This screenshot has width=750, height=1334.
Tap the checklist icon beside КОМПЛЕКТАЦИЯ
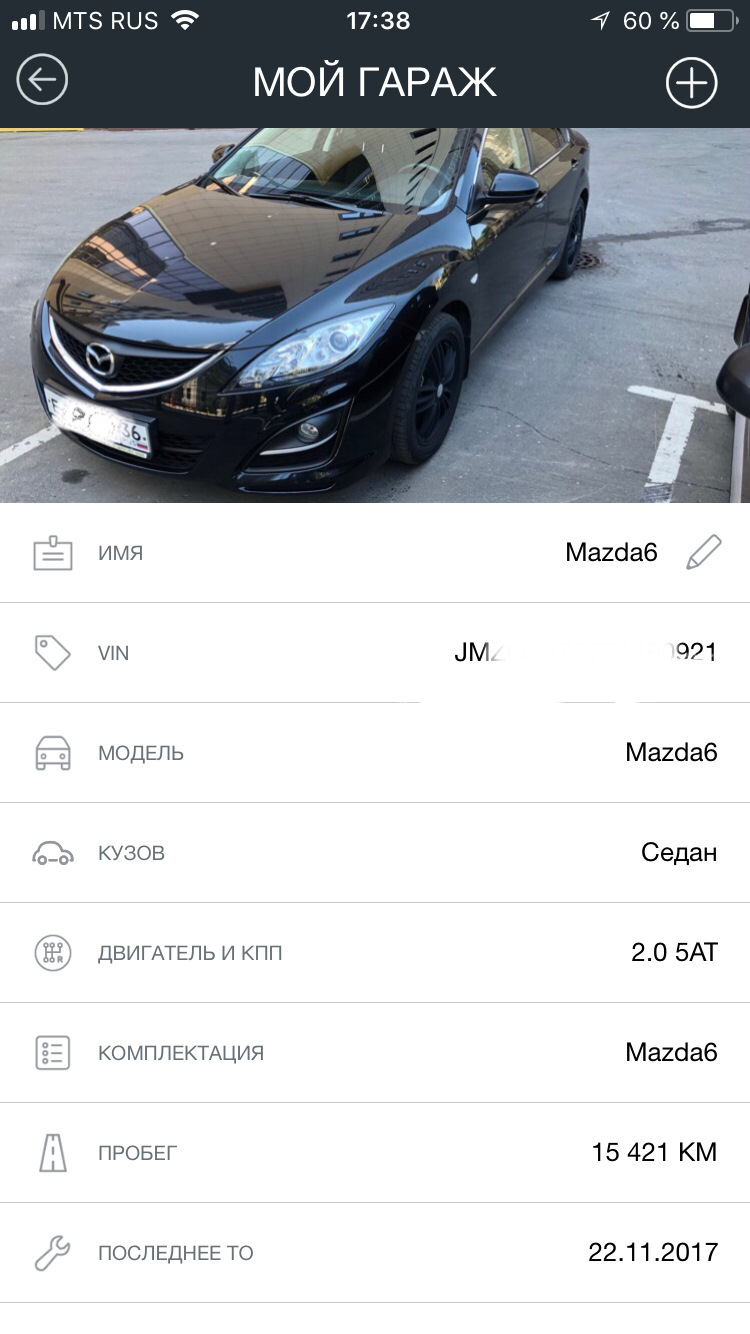pos(53,1052)
